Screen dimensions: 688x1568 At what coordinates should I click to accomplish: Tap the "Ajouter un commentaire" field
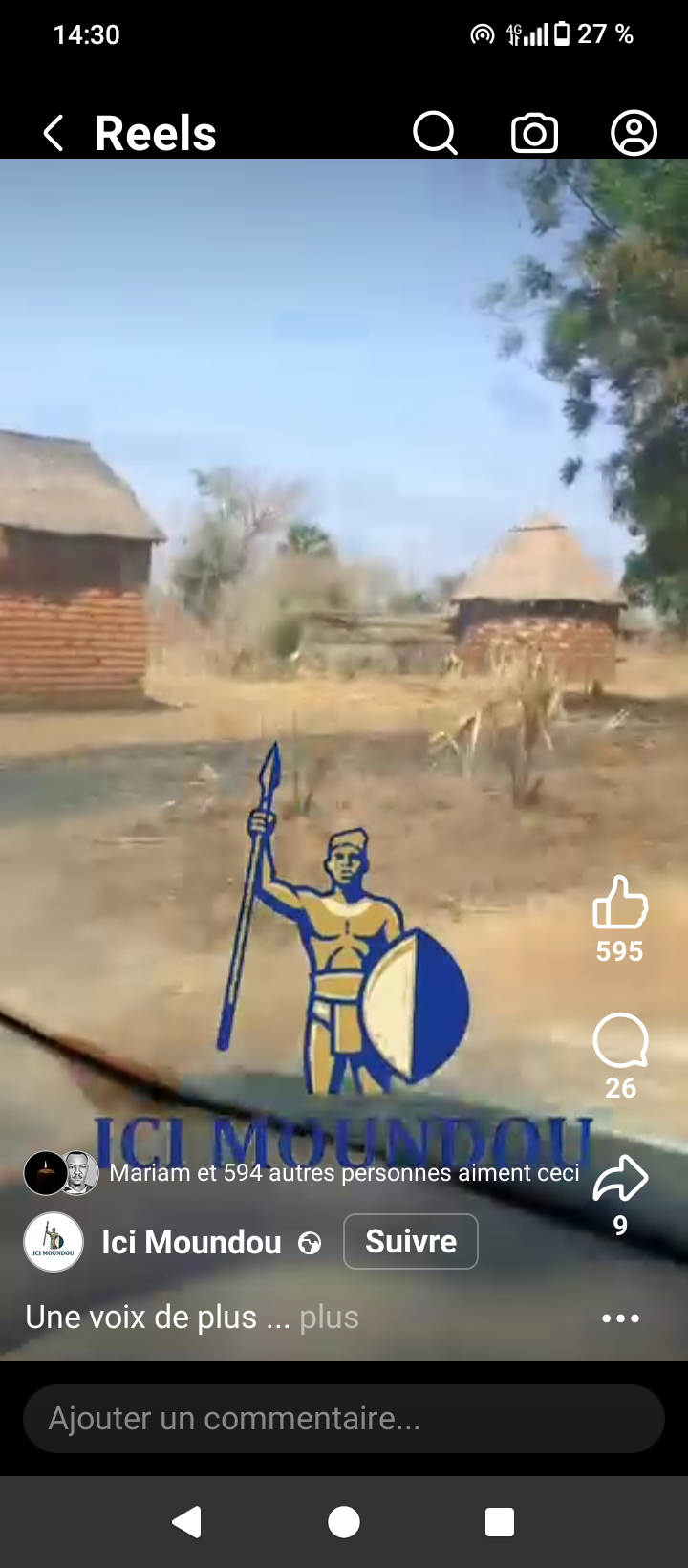(x=344, y=1418)
